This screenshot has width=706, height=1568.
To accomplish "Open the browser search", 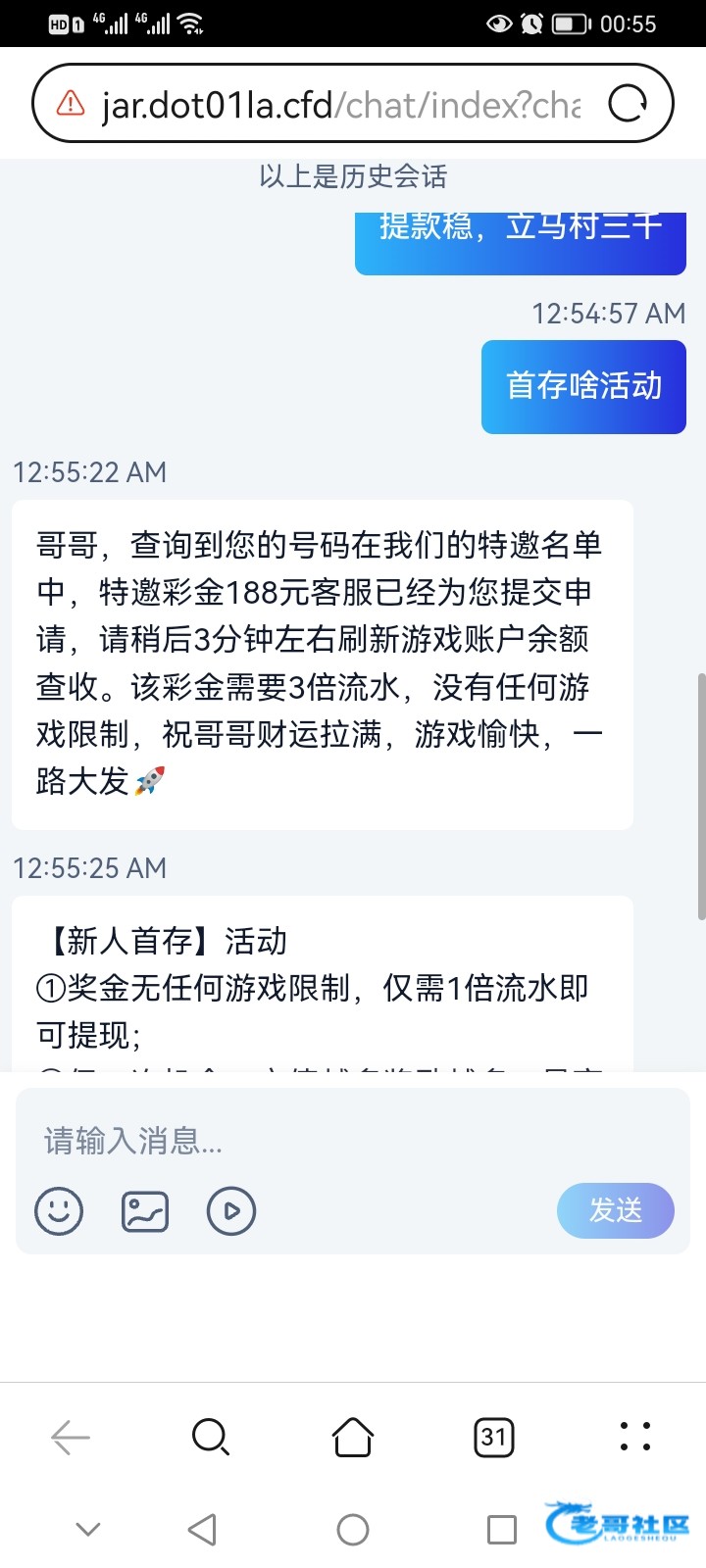I will point(211,1438).
